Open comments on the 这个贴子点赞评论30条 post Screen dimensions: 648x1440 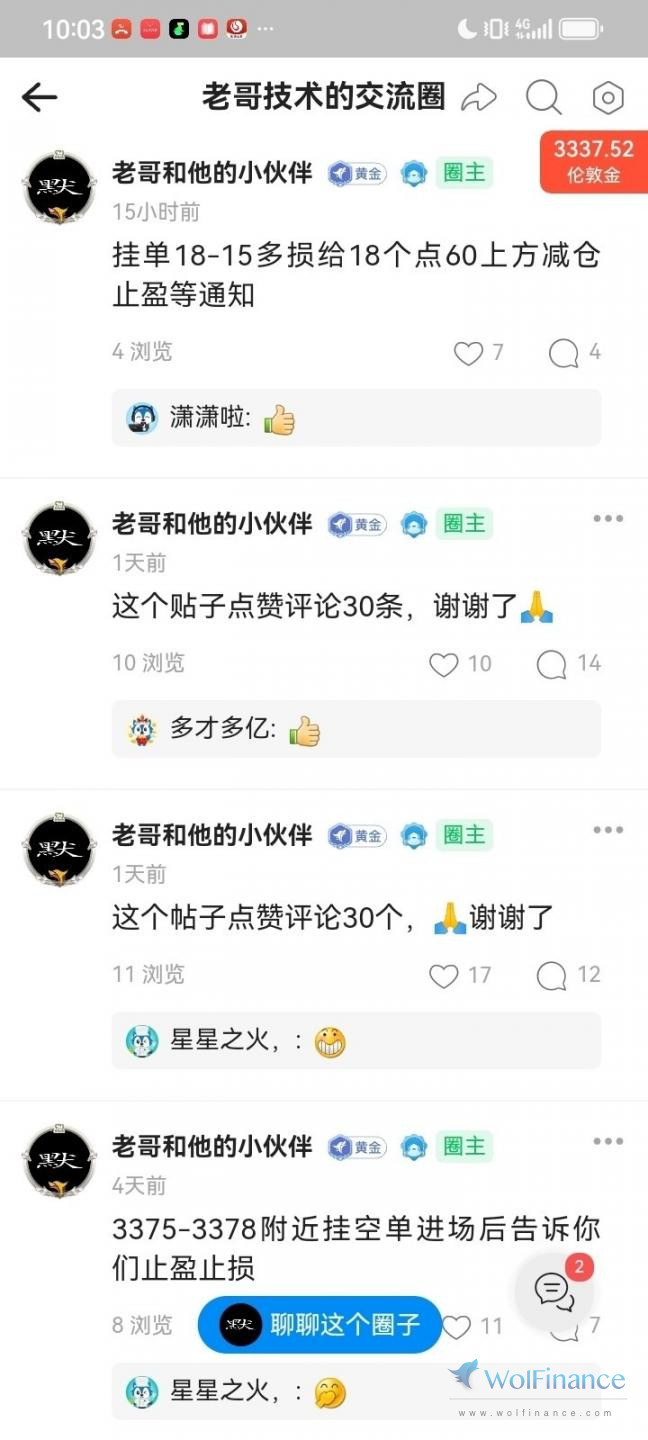click(x=569, y=664)
